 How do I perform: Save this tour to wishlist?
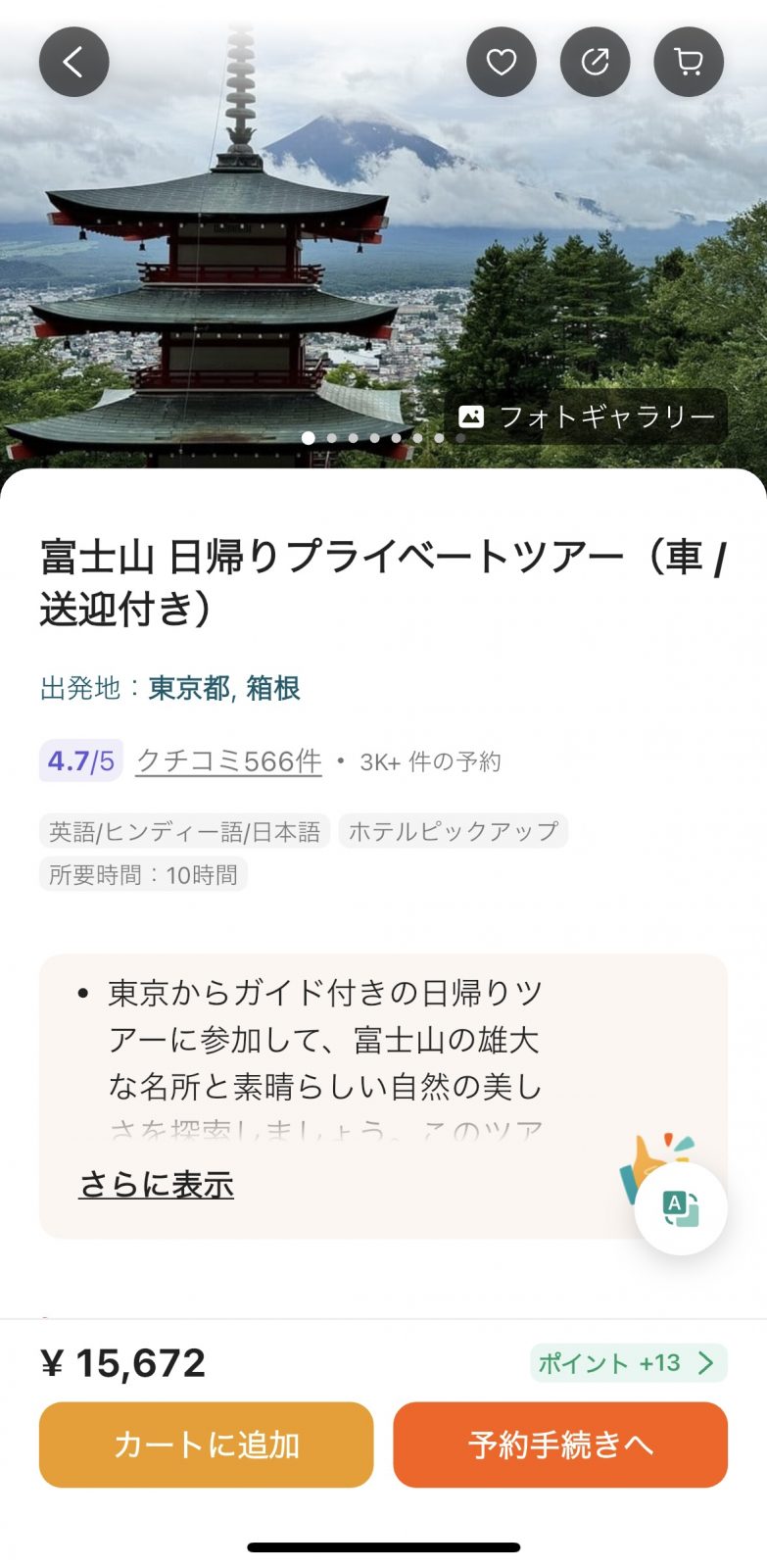click(501, 63)
